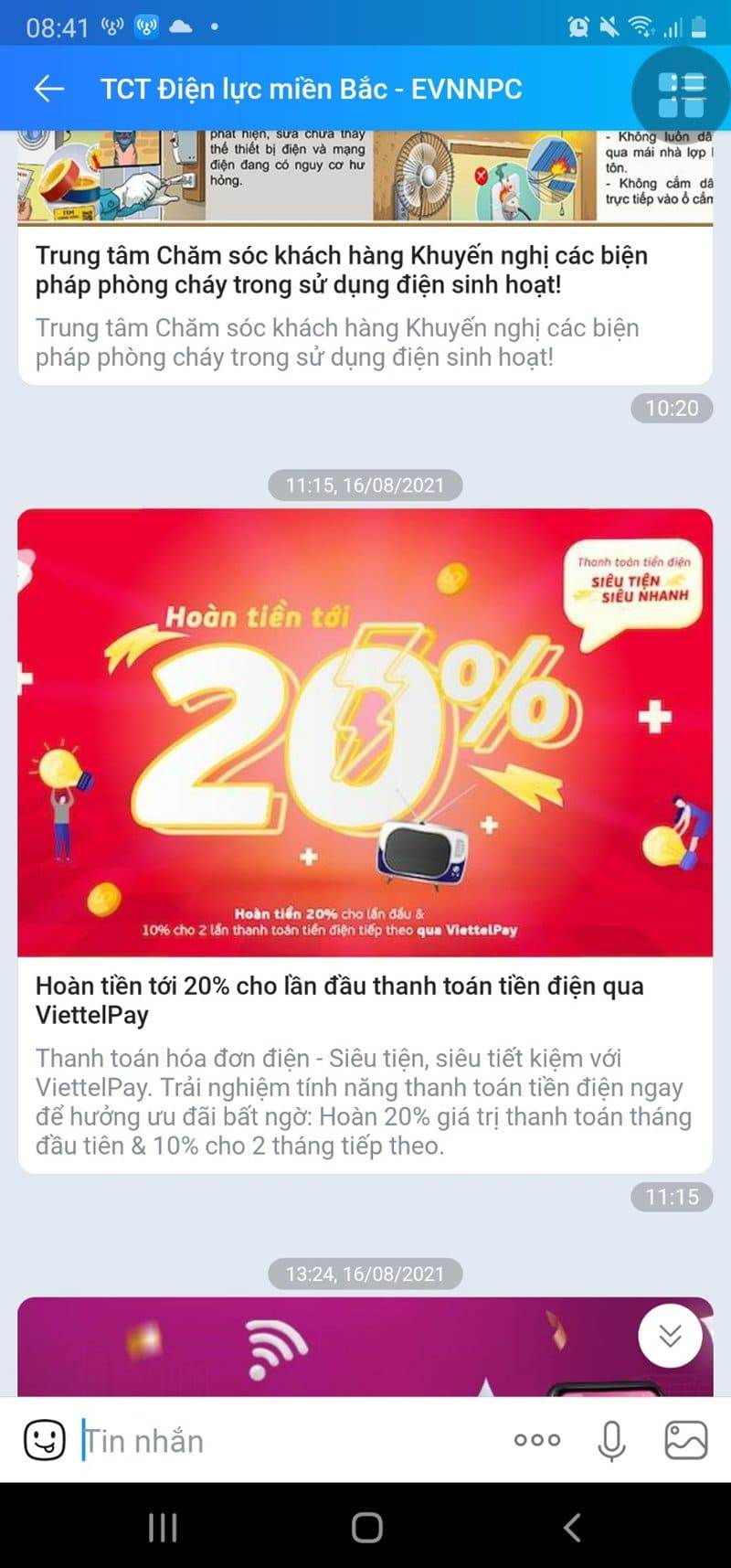The image size is (731, 1568).
Task: Open more options with the three dots
Action: coord(536,1440)
